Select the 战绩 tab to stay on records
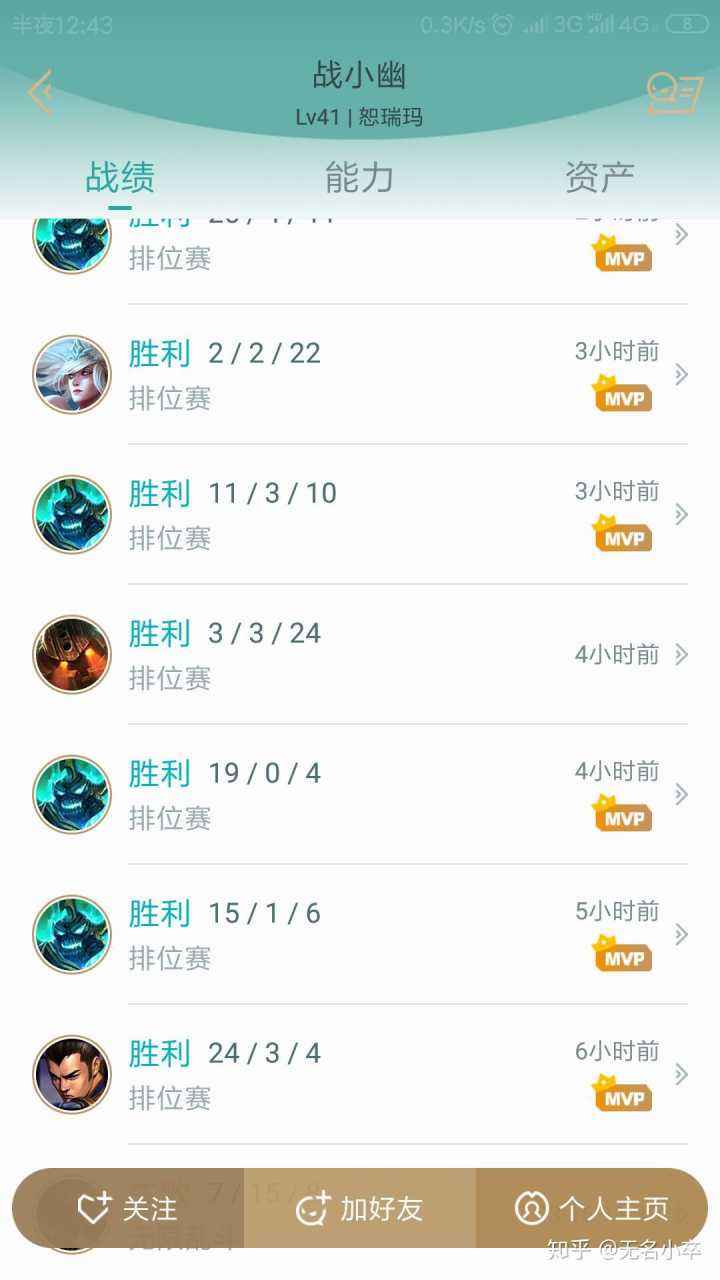Image resolution: width=720 pixels, height=1280 pixels. coord(122,176)
